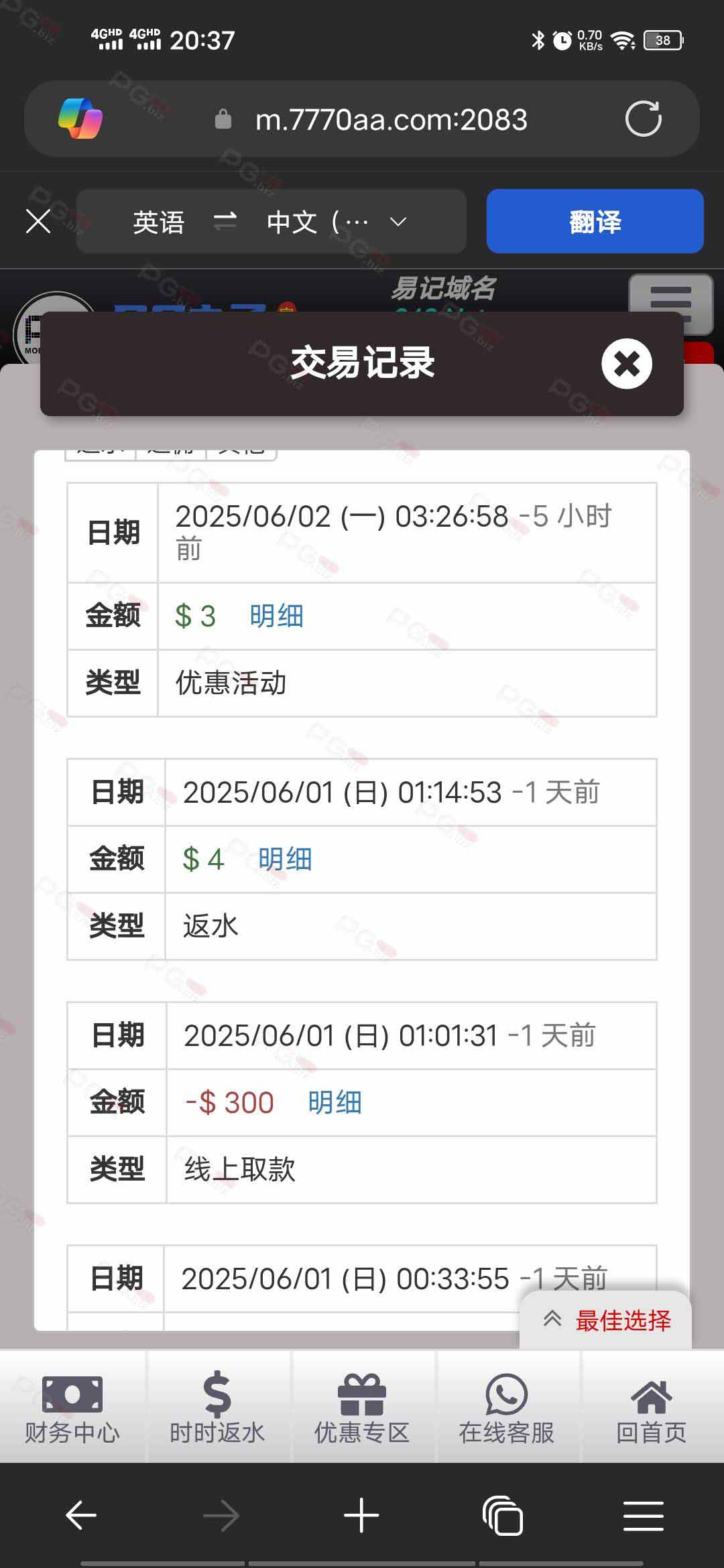Tap the blue 翻译 button

click(x=595, y=221)
